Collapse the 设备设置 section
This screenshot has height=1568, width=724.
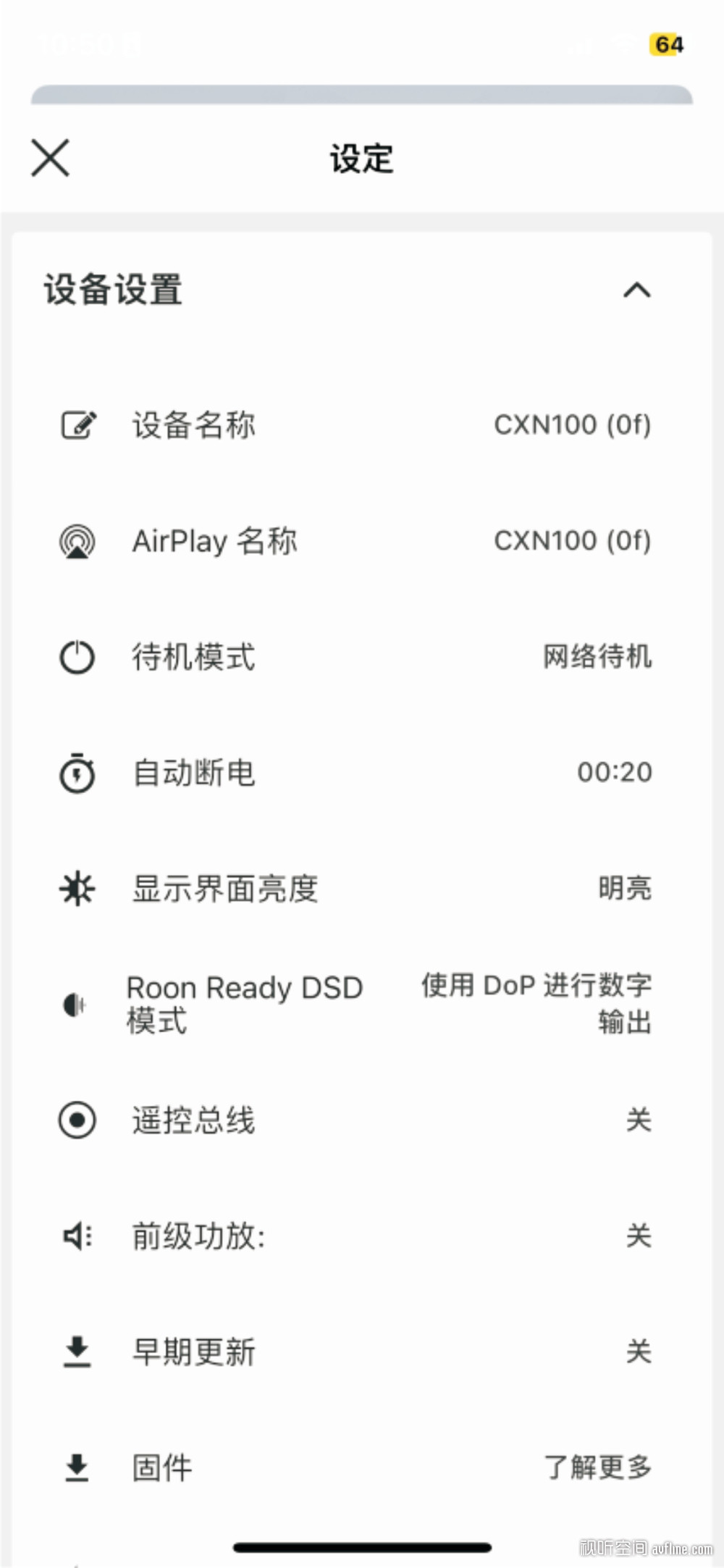pyautogui.click(x=636, y=290)
